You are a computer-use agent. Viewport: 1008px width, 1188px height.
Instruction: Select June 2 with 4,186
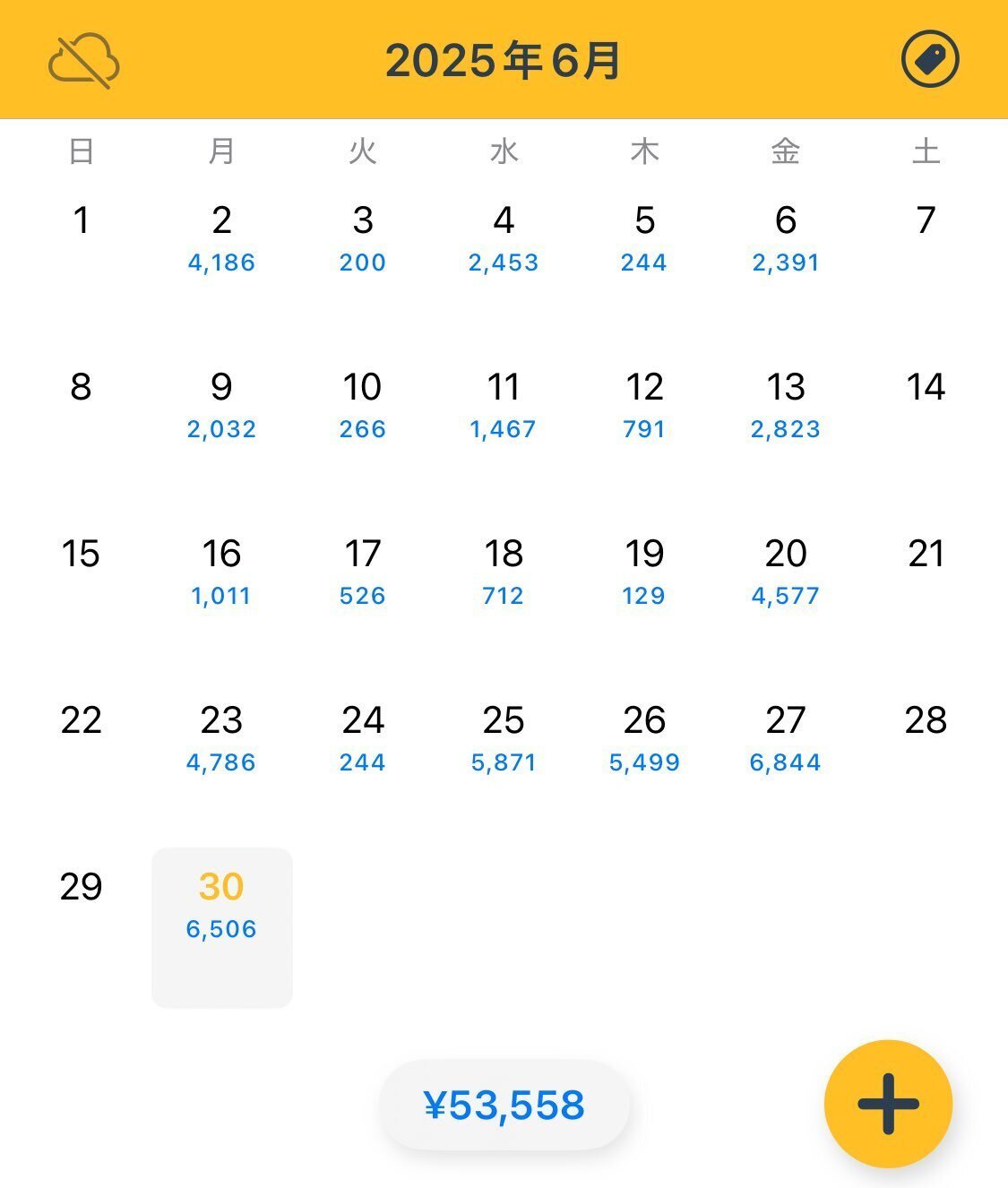(x=221, y=240)
